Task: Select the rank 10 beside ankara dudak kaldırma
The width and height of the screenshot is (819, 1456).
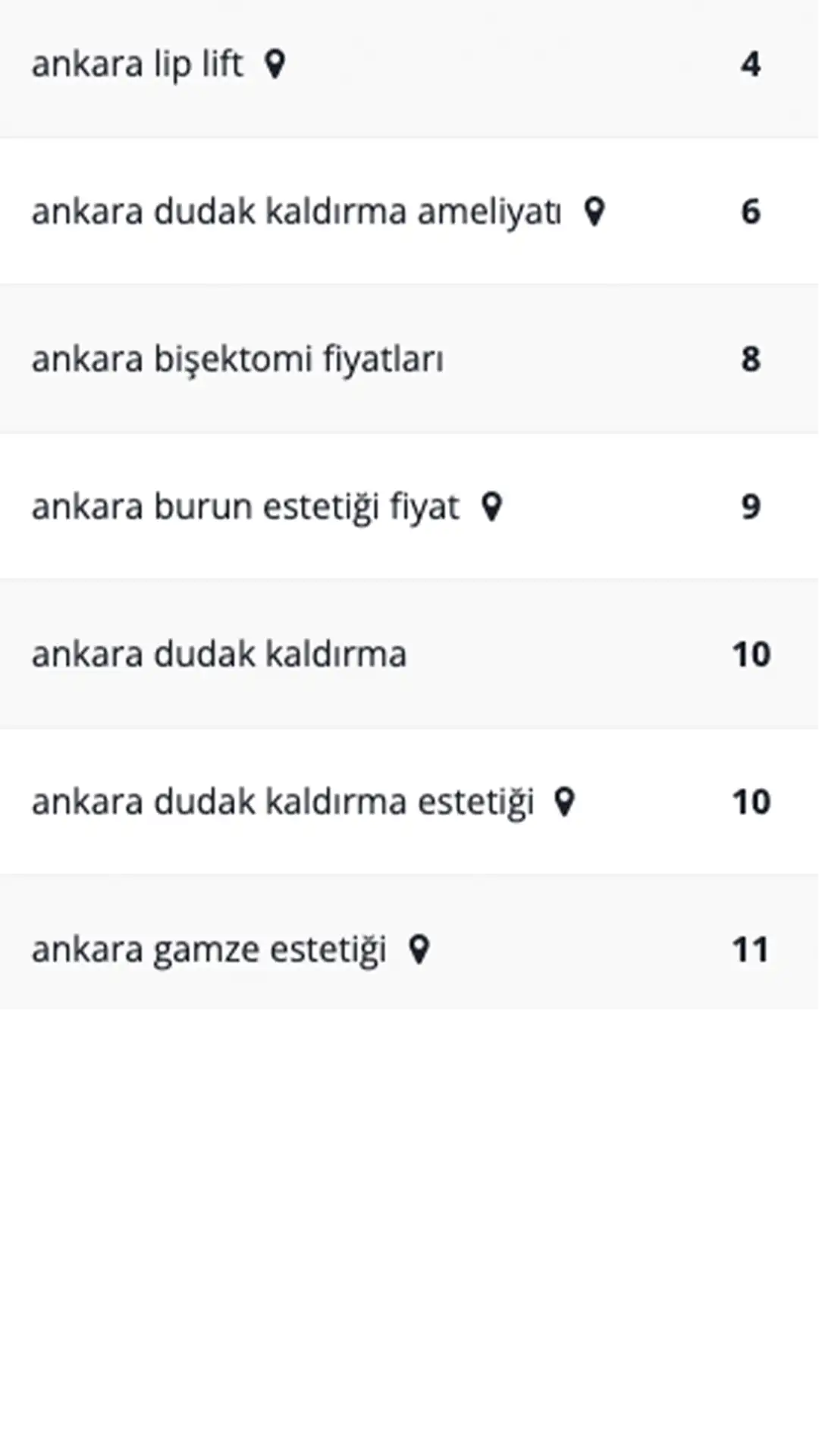Action: click(x=751, y=653)
